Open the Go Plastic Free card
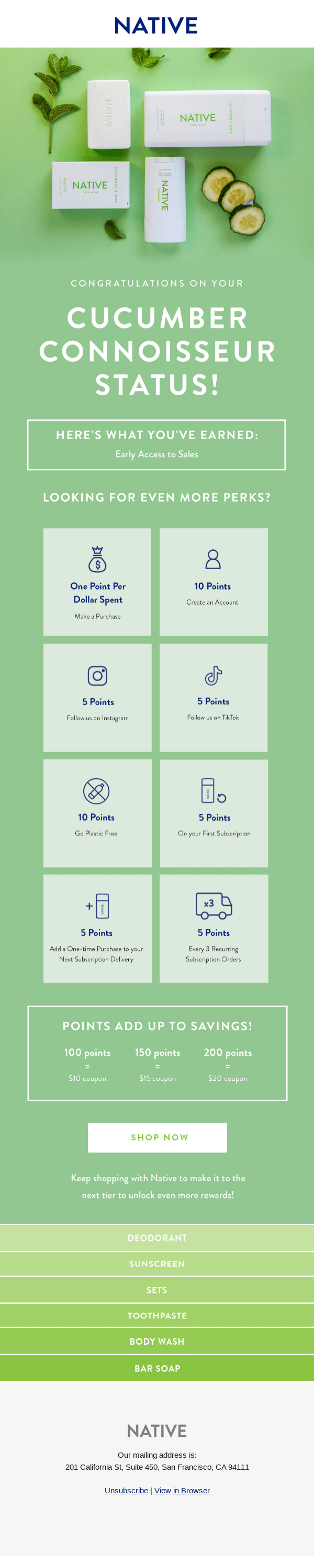 pos(97,813)
